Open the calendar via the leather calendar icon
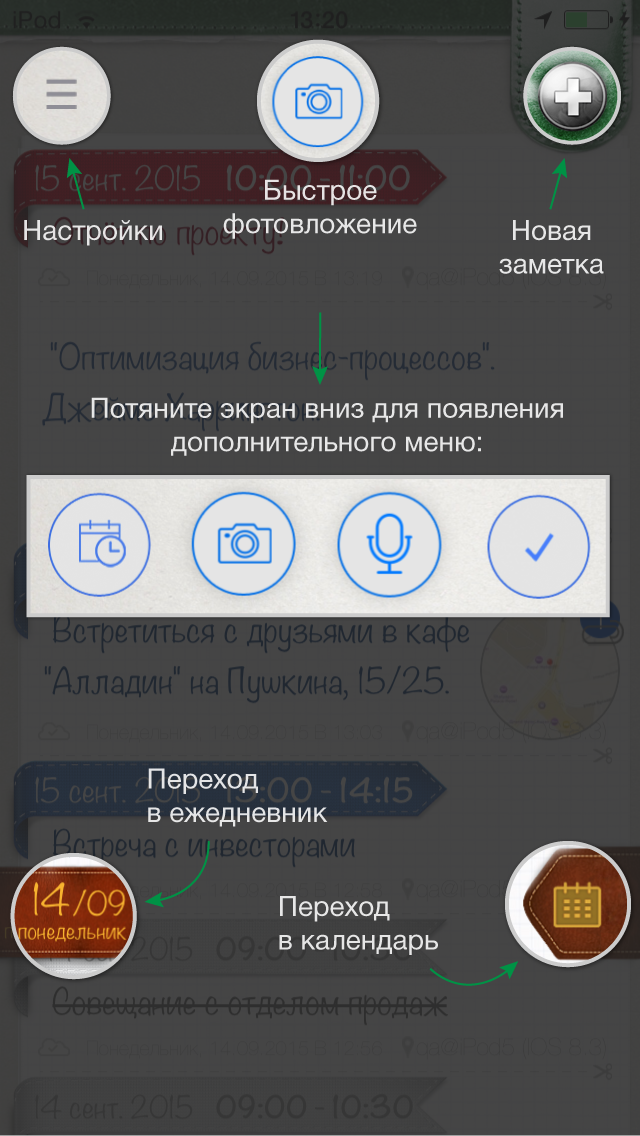Viewport: 640px width, 1136px height. (x=568, y=903)
